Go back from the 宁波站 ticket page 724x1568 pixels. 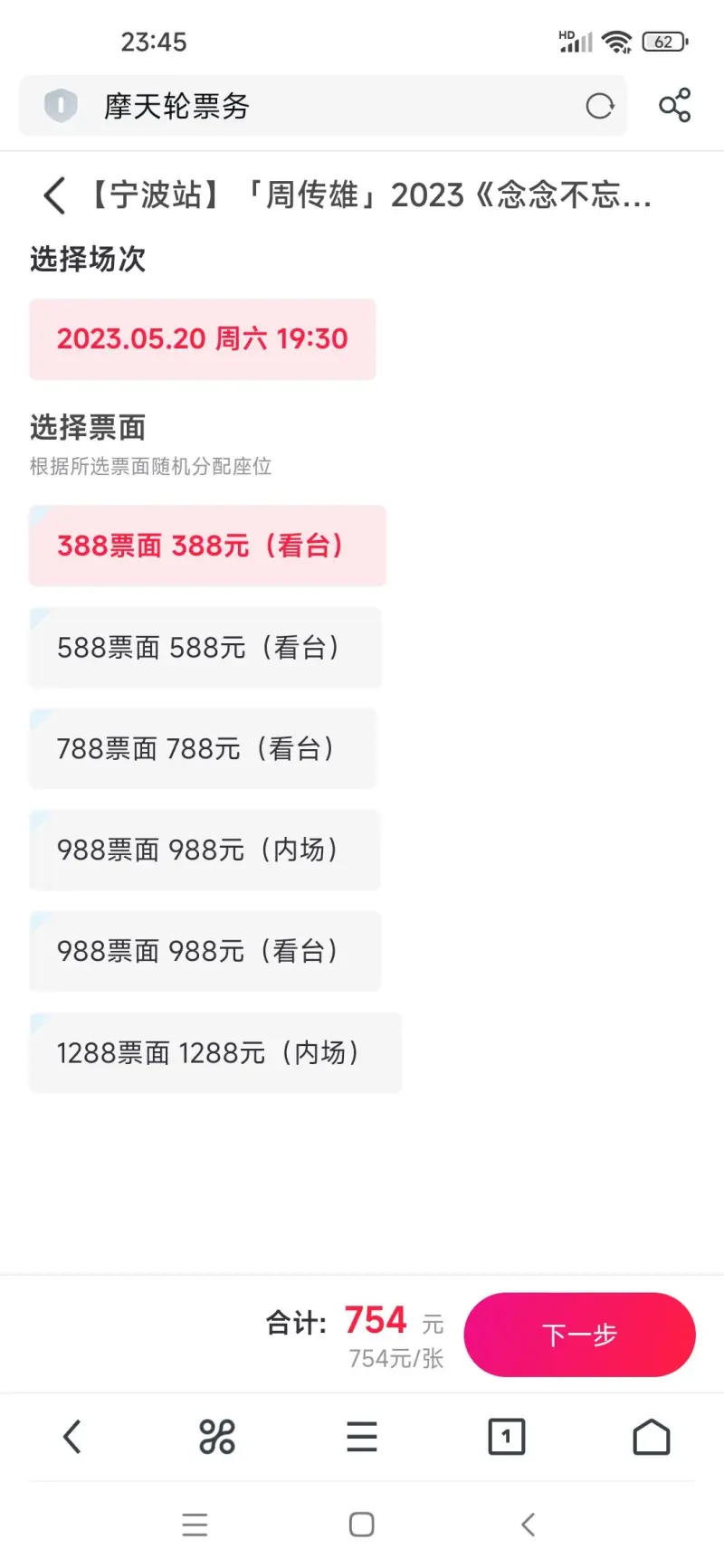(54, 195)
